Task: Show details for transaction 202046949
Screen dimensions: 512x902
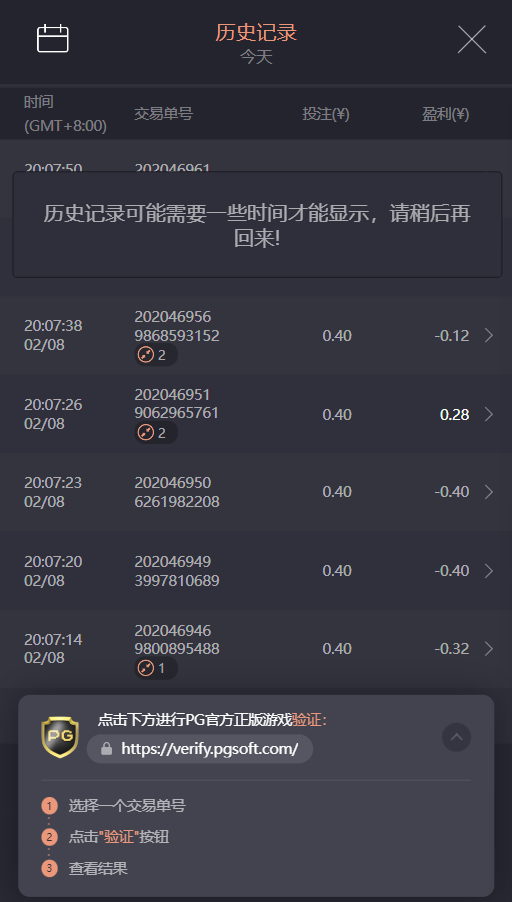Action: [256, 571]
